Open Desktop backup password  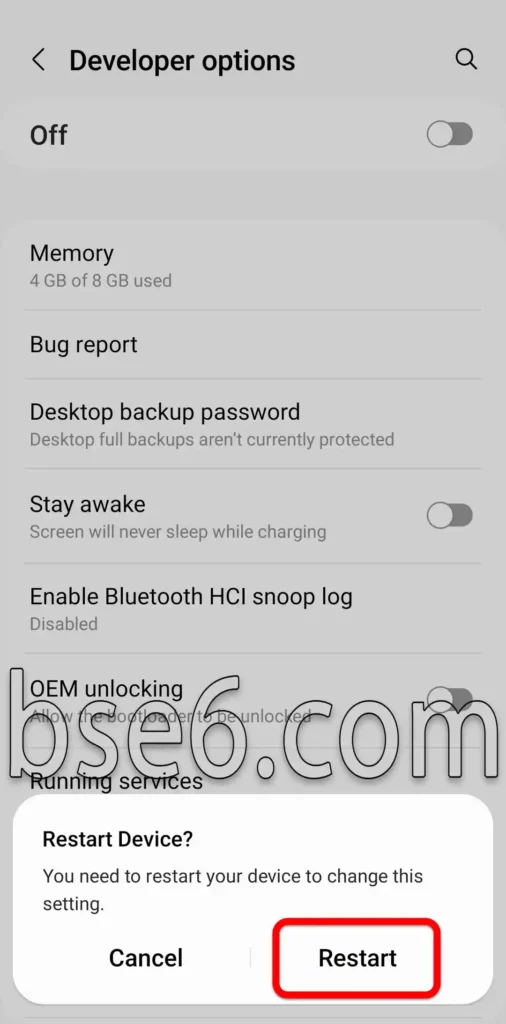click(x=253, y=424)
